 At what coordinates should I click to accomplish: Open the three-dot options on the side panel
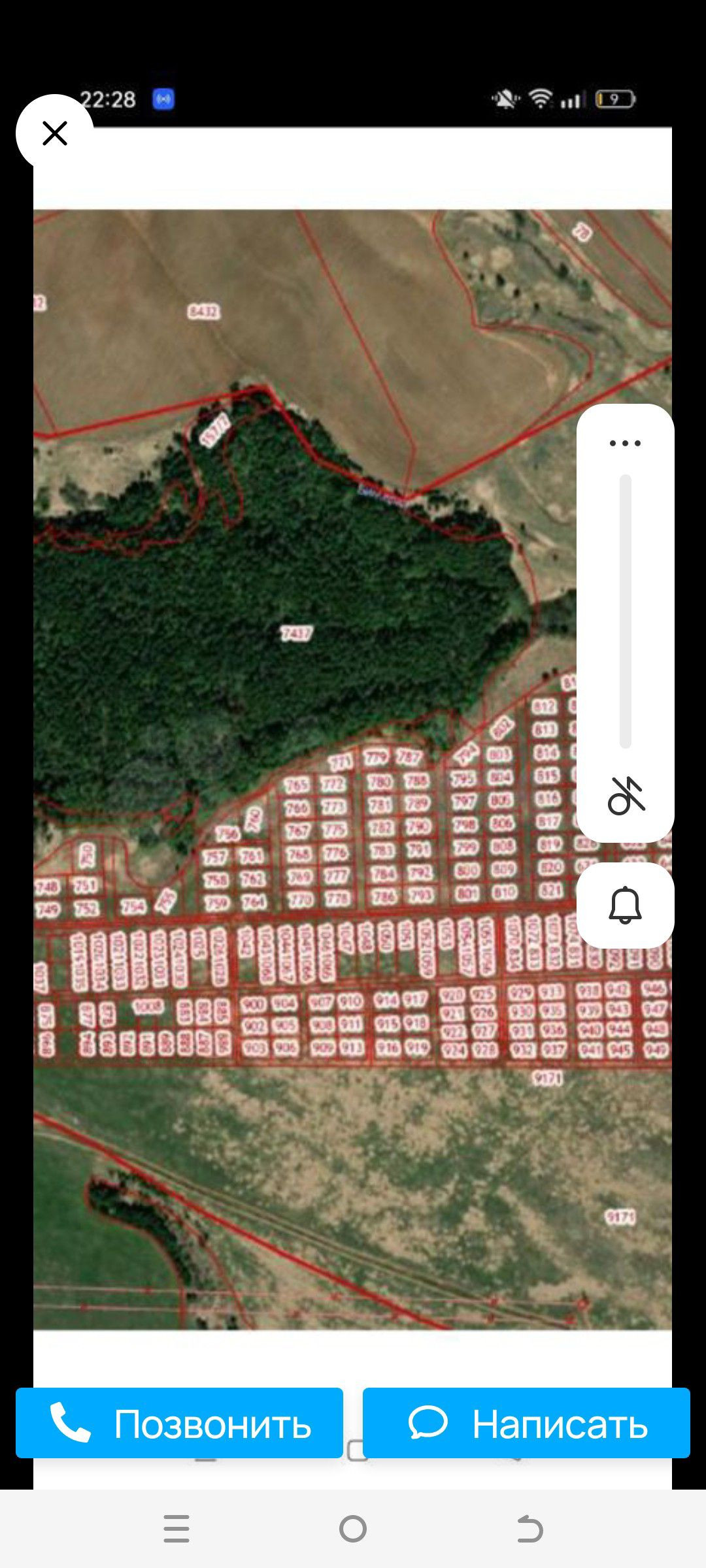(x=625, y=443)
